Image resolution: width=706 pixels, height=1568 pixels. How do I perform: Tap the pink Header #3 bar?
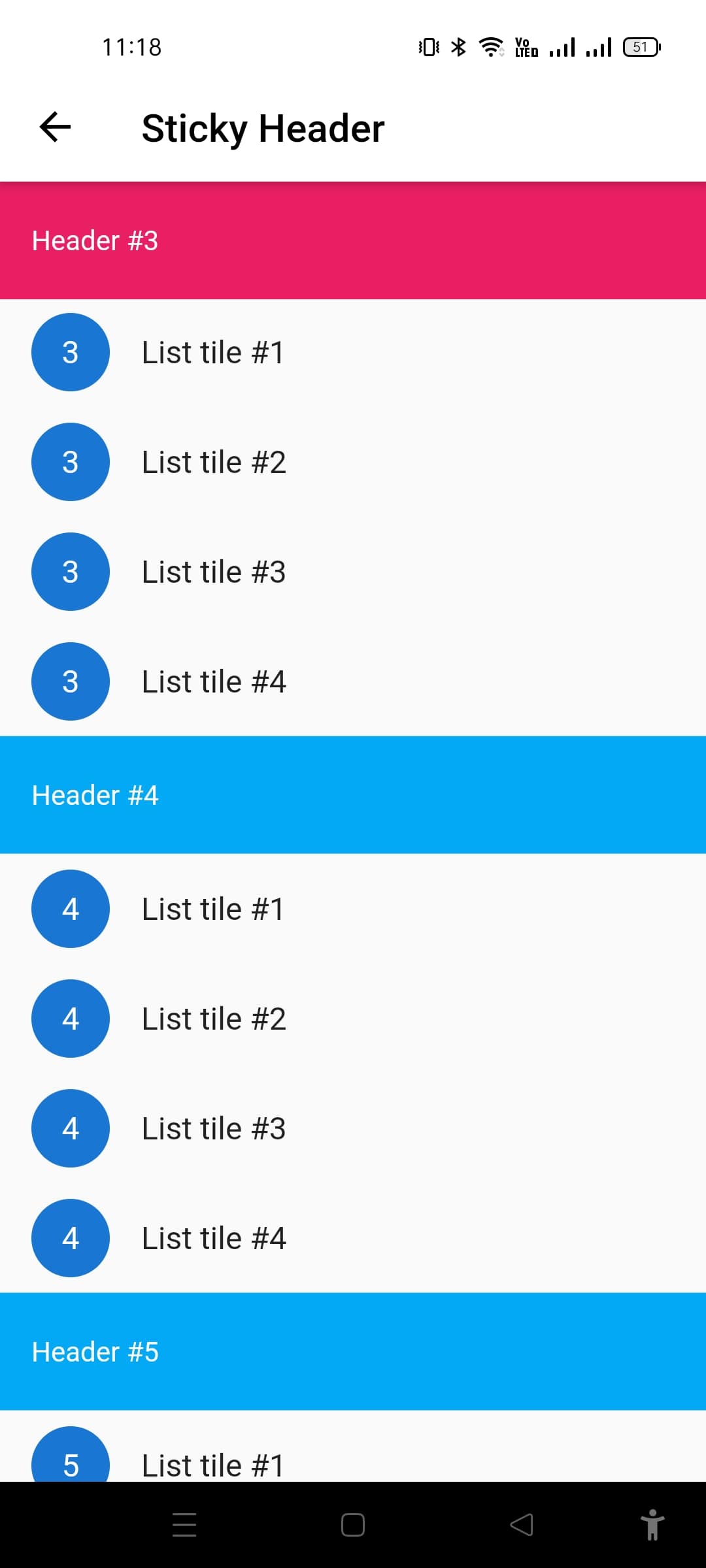click(353, 240)
